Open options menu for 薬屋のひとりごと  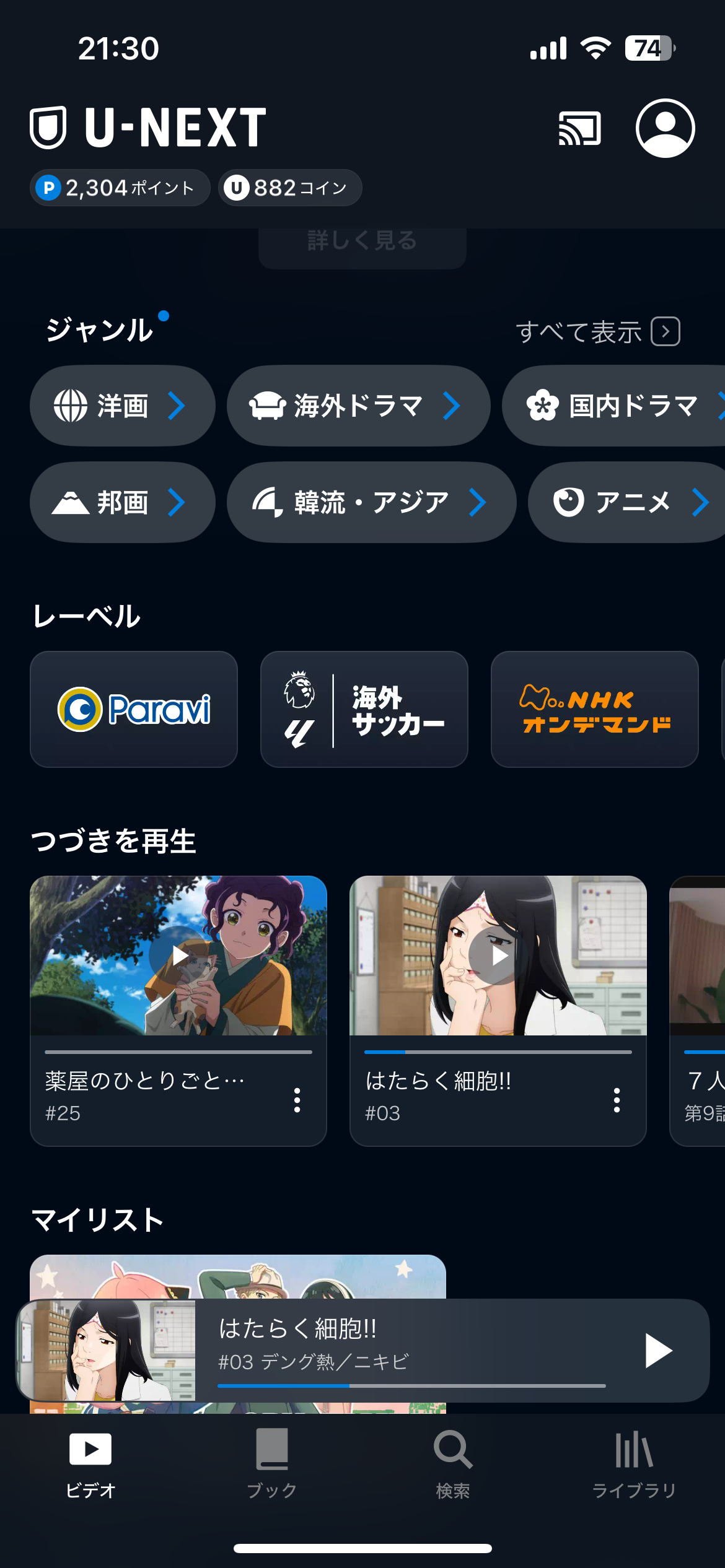coord(297,1100)
